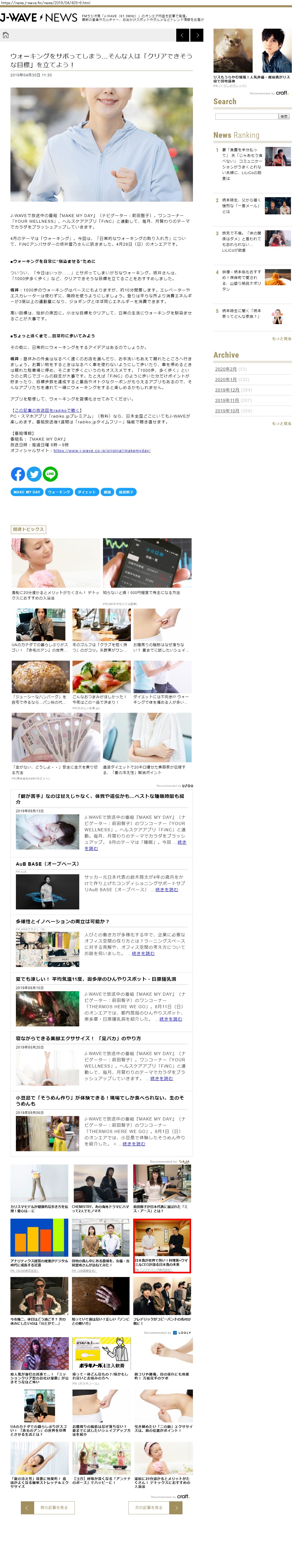The width and height of the screenshot is (292, 1568).
Task: Tap もっと見る under News Ranking
Action: 281,338
